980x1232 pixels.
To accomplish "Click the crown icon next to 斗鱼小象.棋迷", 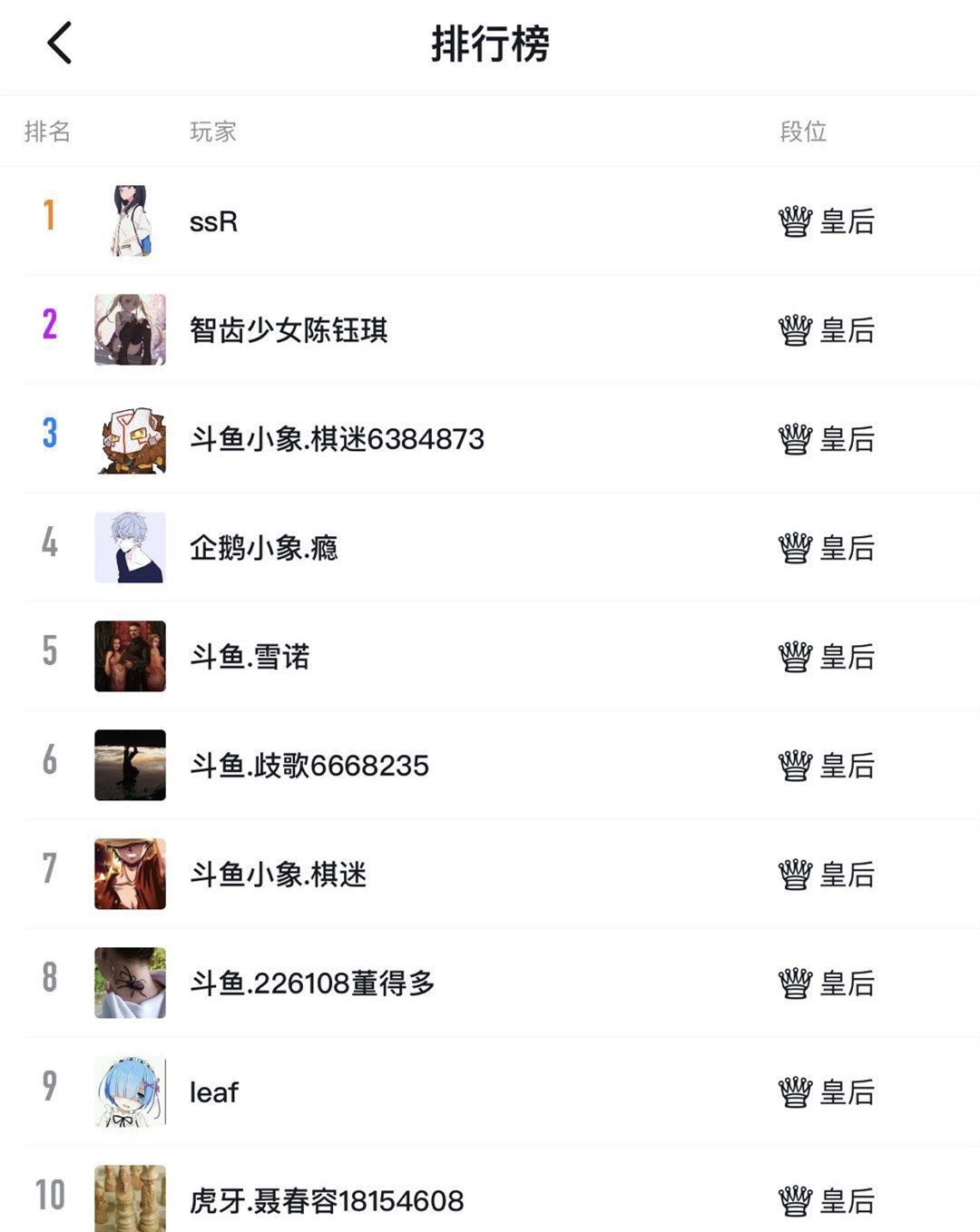I will coord(794,874).
